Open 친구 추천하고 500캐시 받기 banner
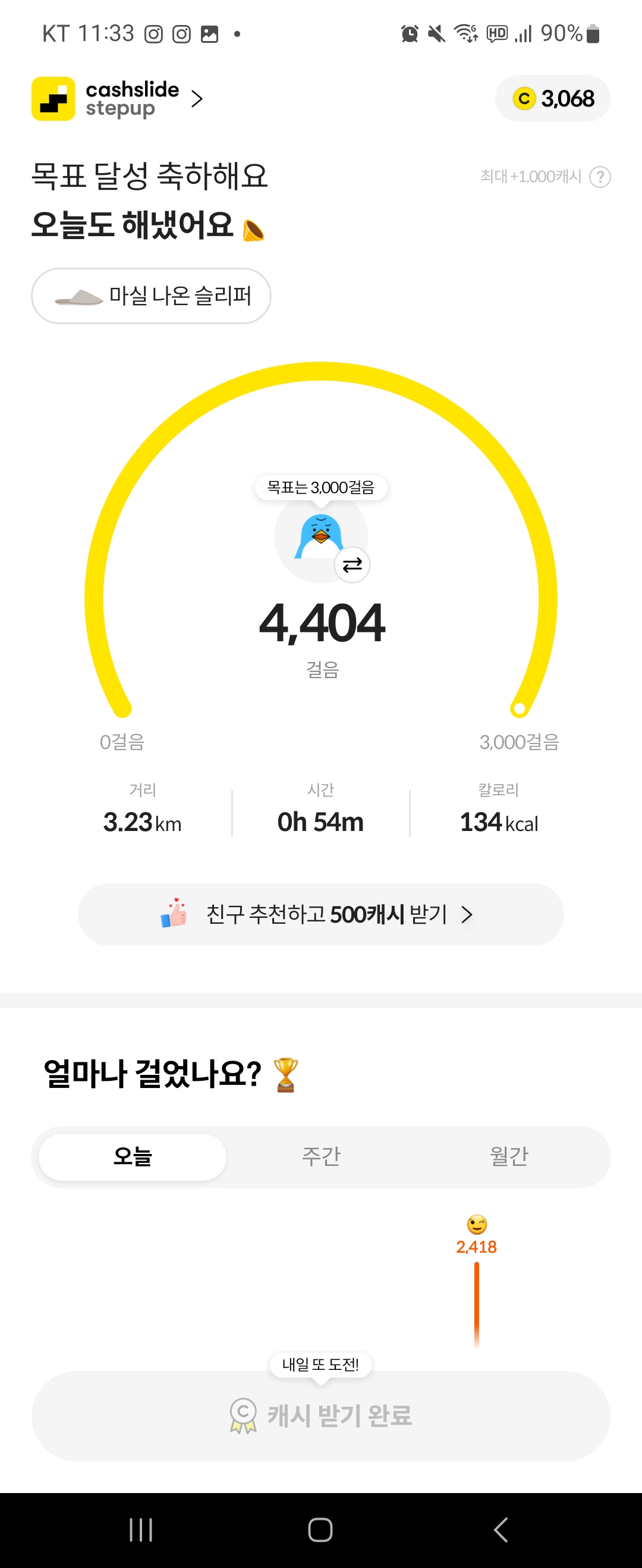Viewport: 642px width, 1568px height. click(x=320, y=914)
